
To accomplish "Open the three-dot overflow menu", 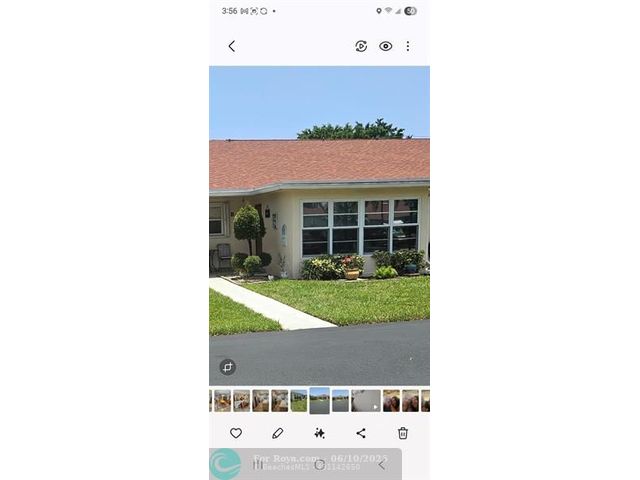I will pos(407,46).
